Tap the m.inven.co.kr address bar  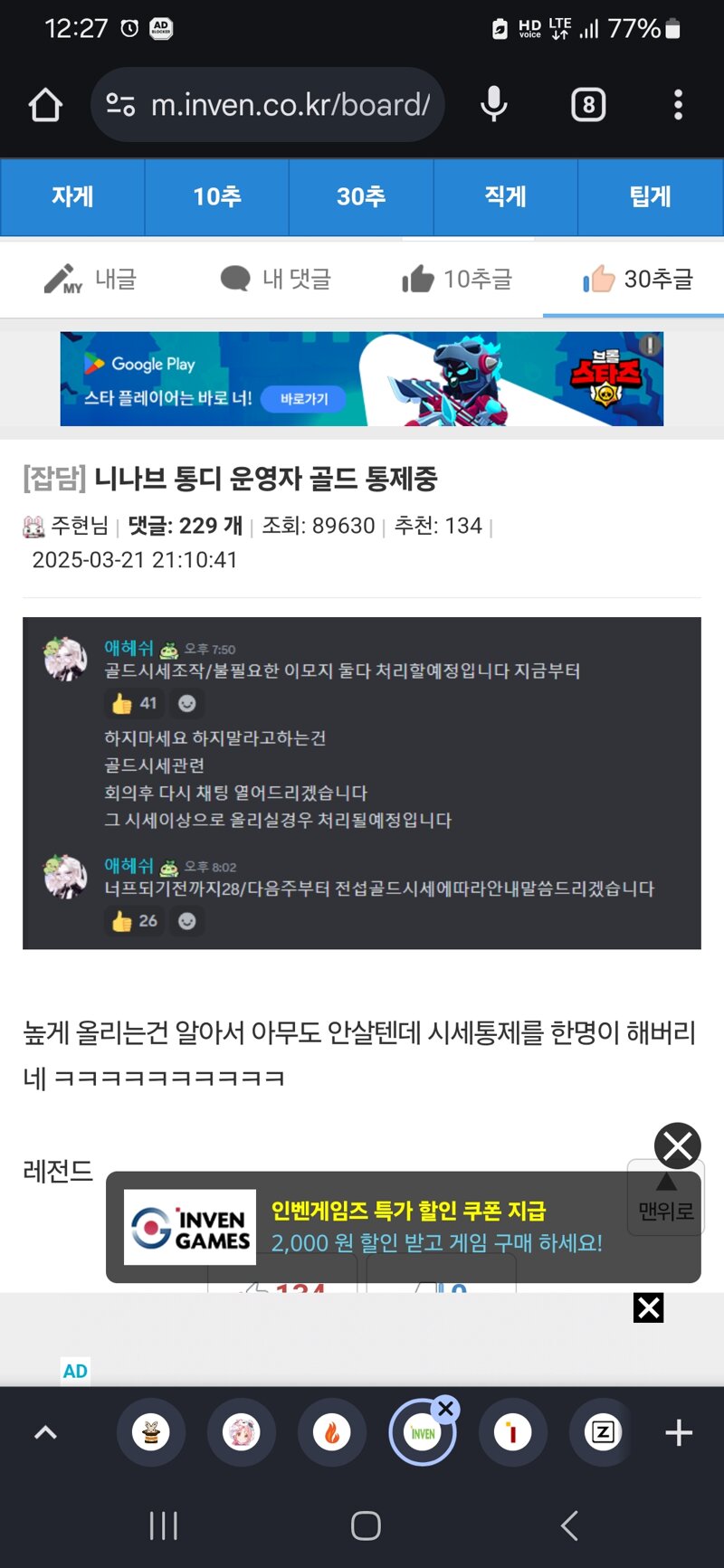[x=268, y=105]
